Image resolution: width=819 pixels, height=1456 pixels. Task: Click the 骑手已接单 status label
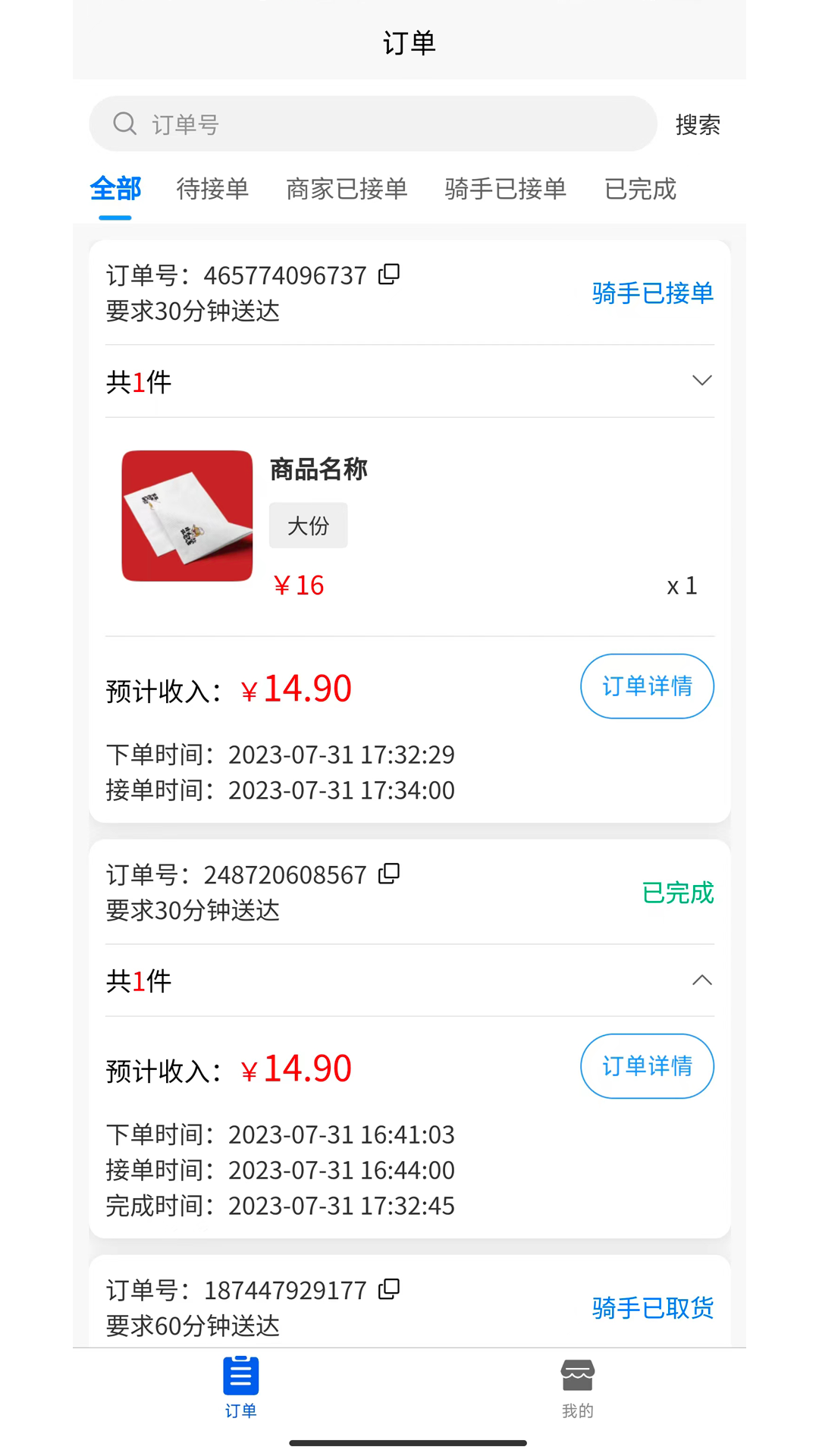tap(652, 293)
